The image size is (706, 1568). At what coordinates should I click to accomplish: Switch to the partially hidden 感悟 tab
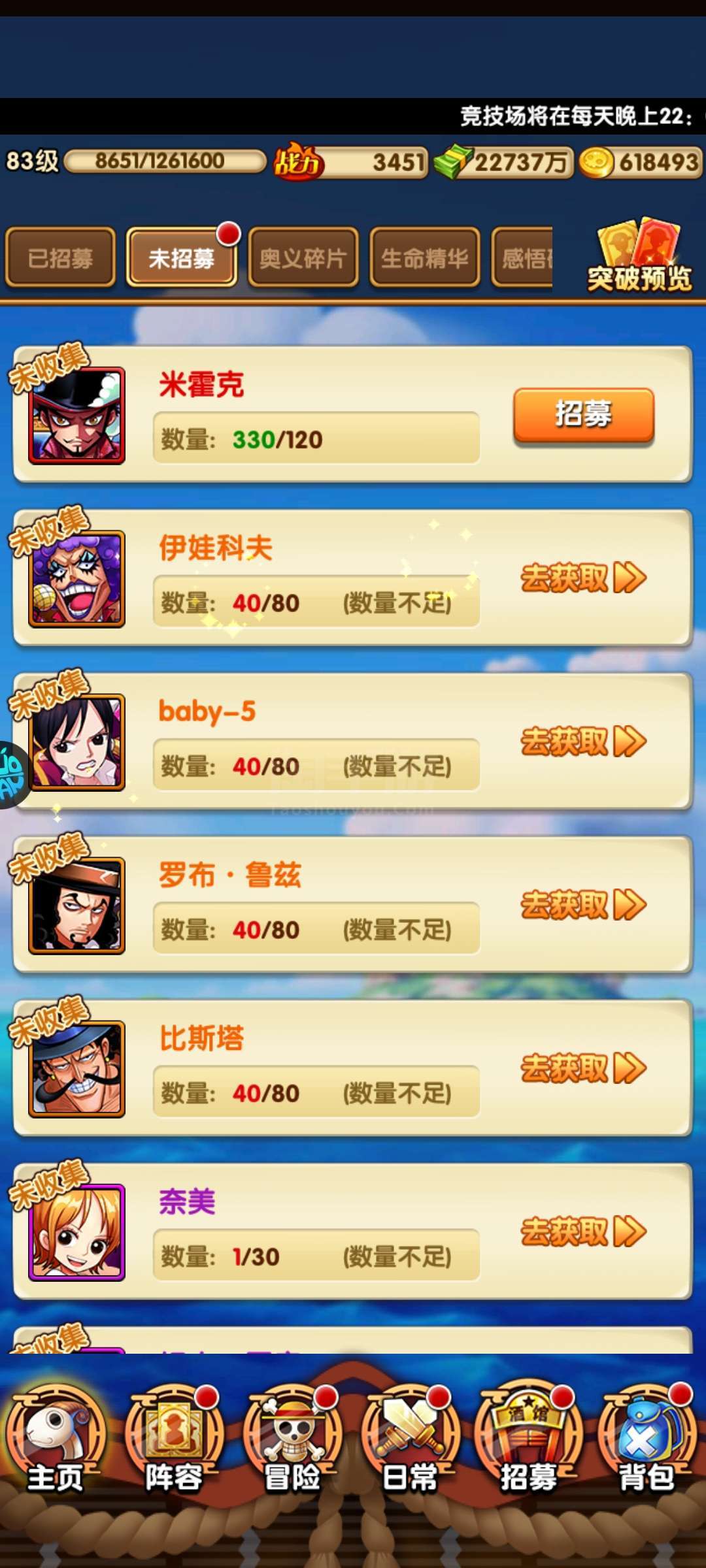coord(522,257)
